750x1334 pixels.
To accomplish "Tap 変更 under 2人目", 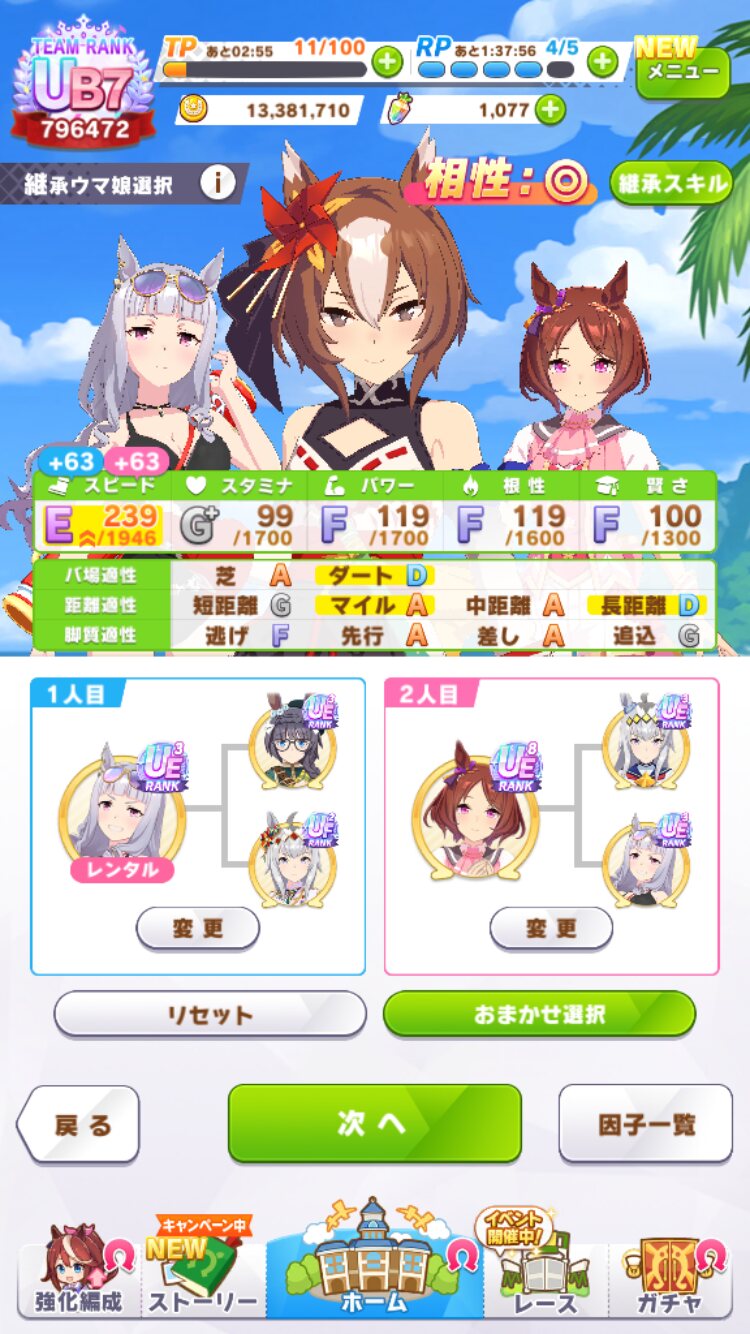I will [x=551, y=929].
